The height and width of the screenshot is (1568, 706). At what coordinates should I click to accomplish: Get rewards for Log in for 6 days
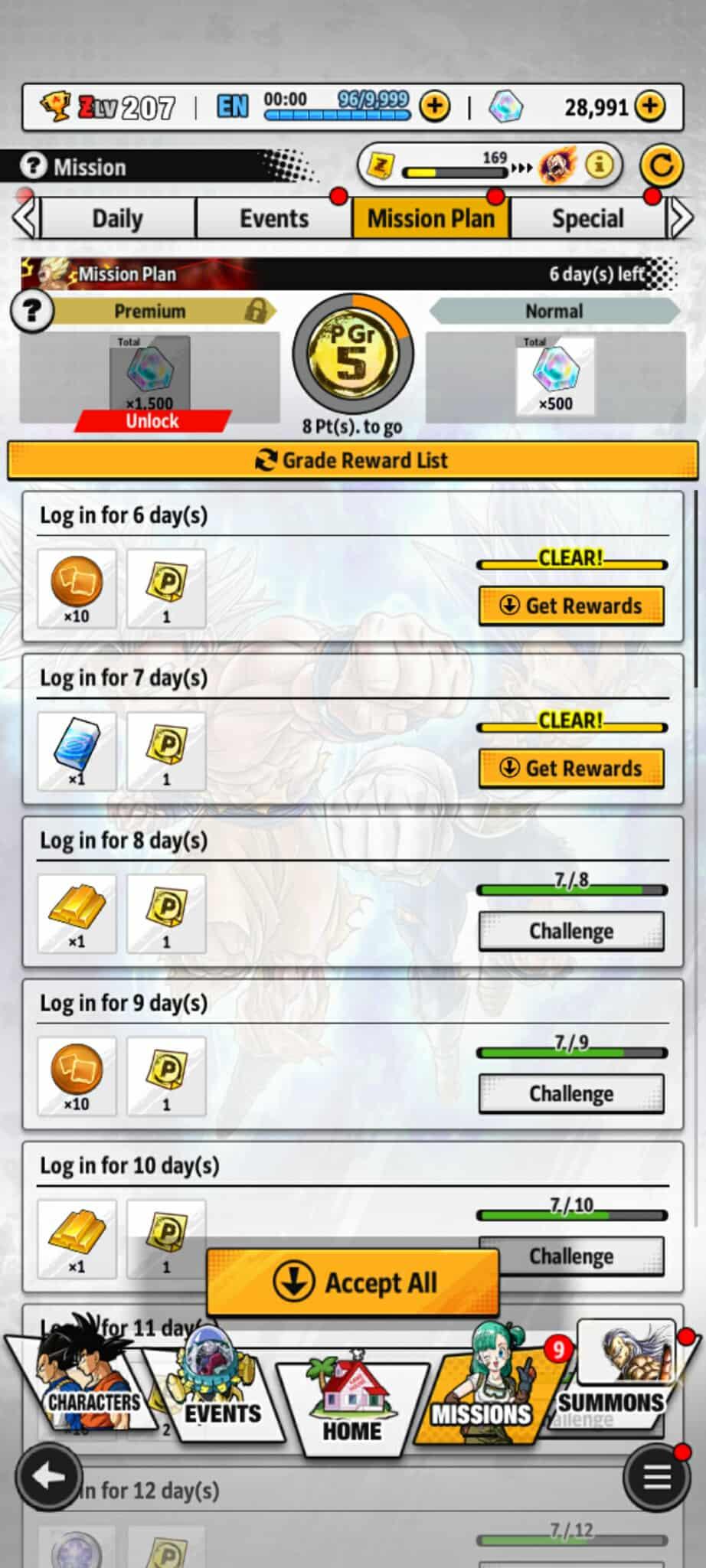click(571, 606)
